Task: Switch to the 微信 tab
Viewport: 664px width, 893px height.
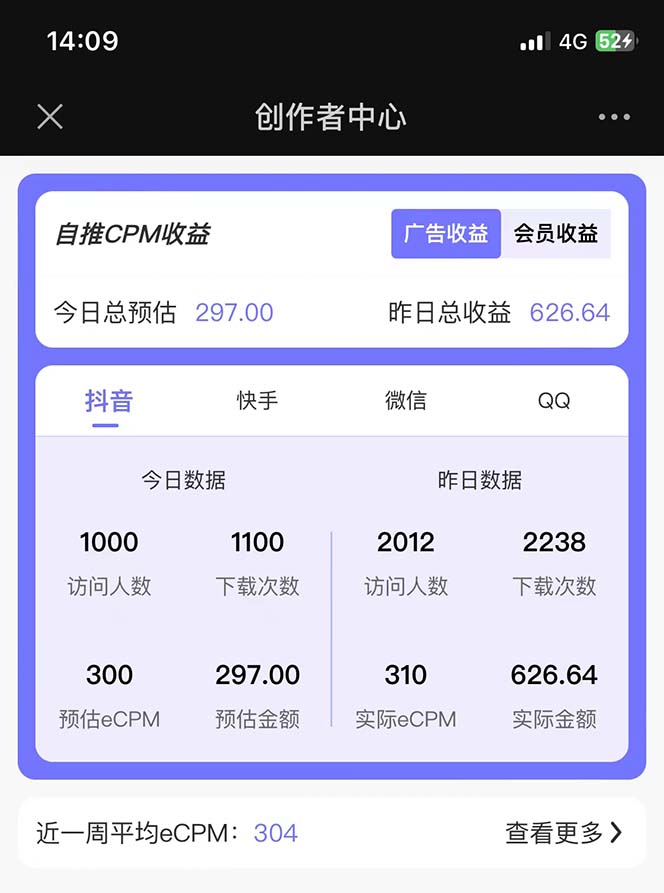Action: pyautogui.click(x=405, y=402)
